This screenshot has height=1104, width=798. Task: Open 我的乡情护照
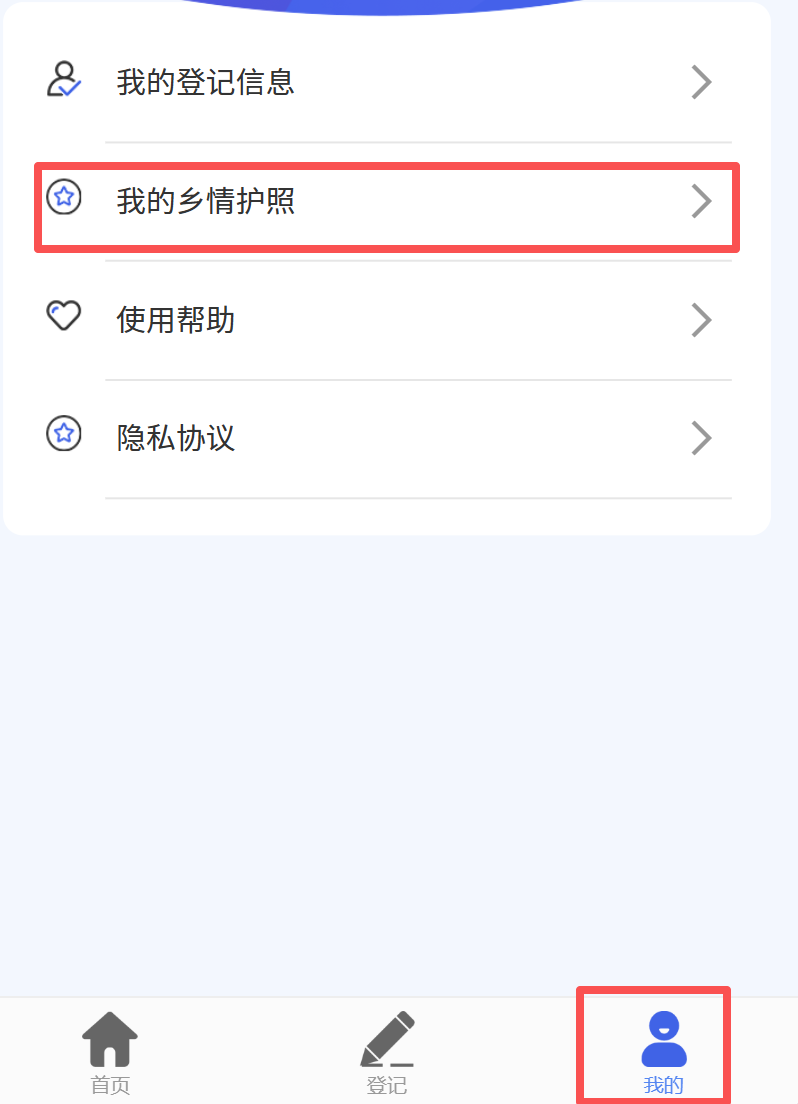pos(386,202)
